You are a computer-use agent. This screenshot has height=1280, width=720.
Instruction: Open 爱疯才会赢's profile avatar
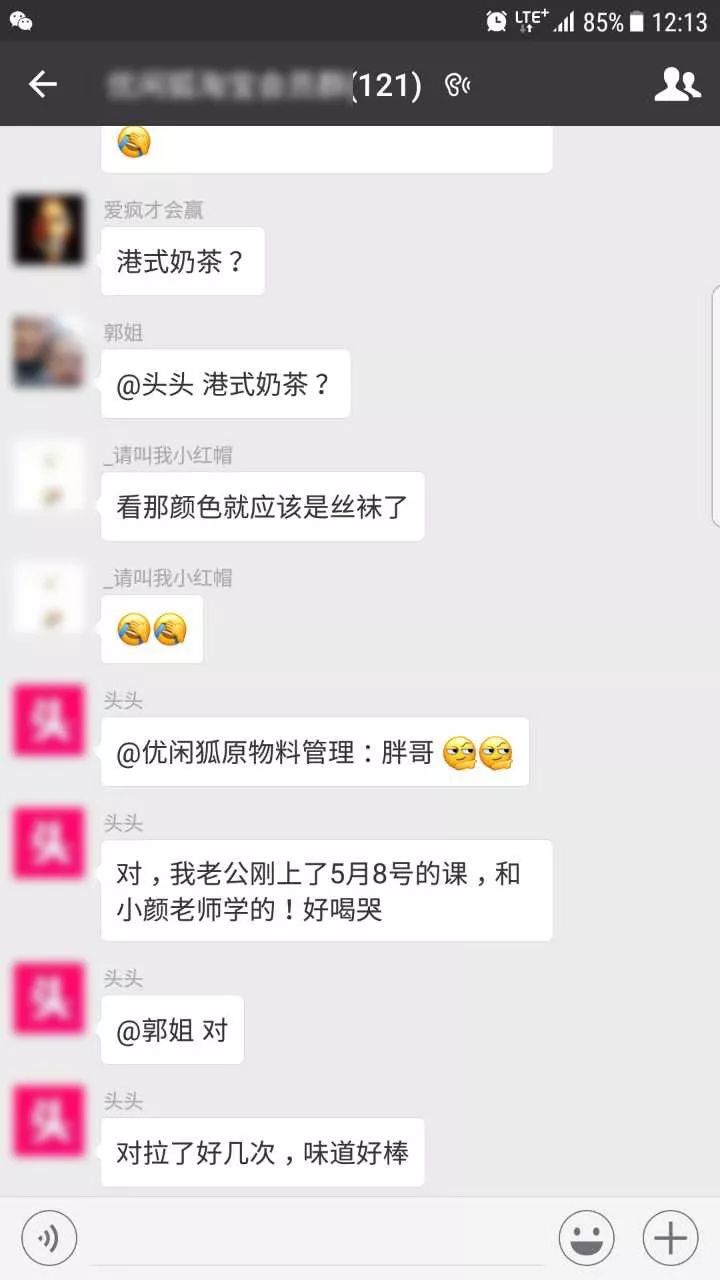coord(49,230)
